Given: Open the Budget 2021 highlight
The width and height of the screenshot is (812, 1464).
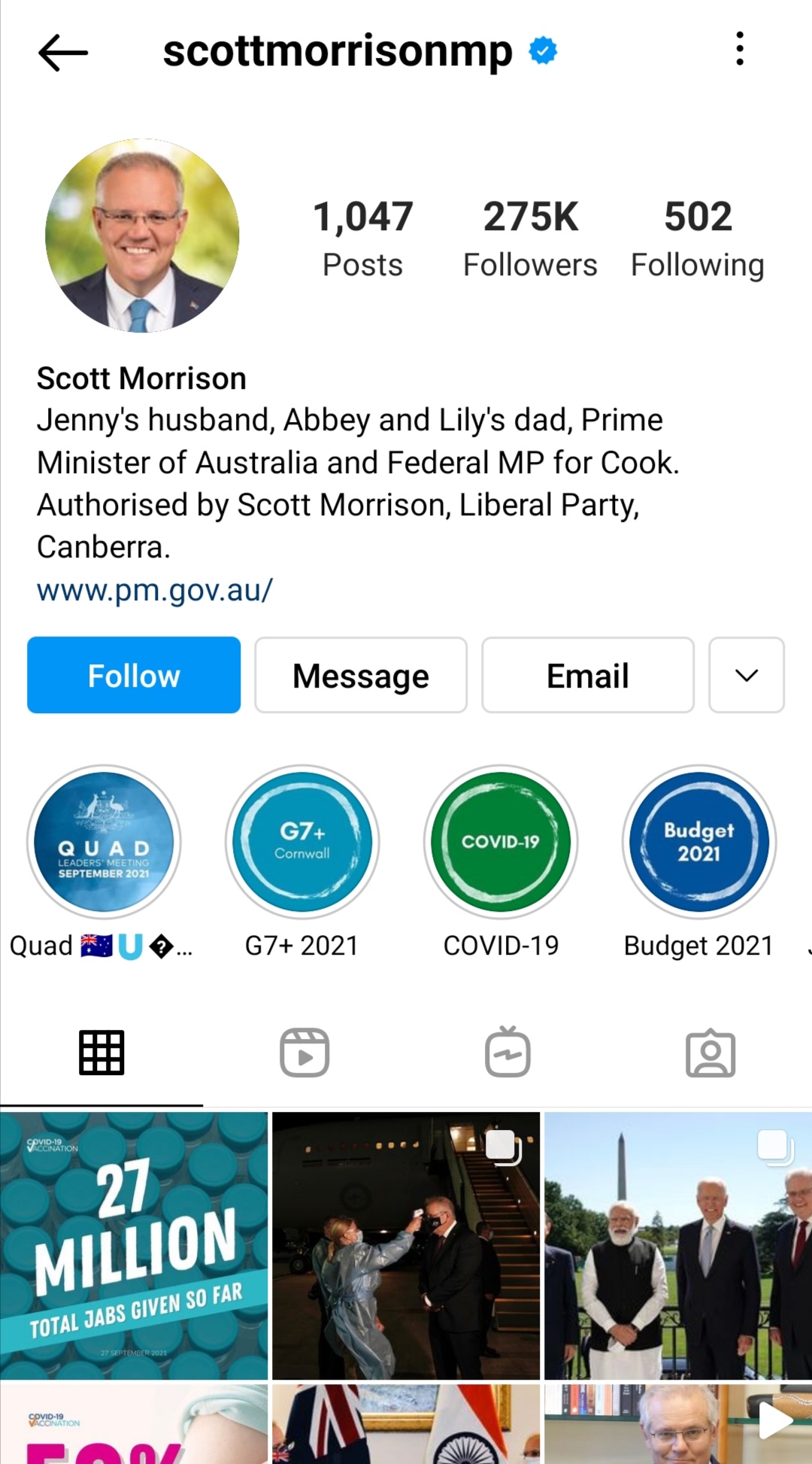Looking at the screenshot, I should click(699, 842).
